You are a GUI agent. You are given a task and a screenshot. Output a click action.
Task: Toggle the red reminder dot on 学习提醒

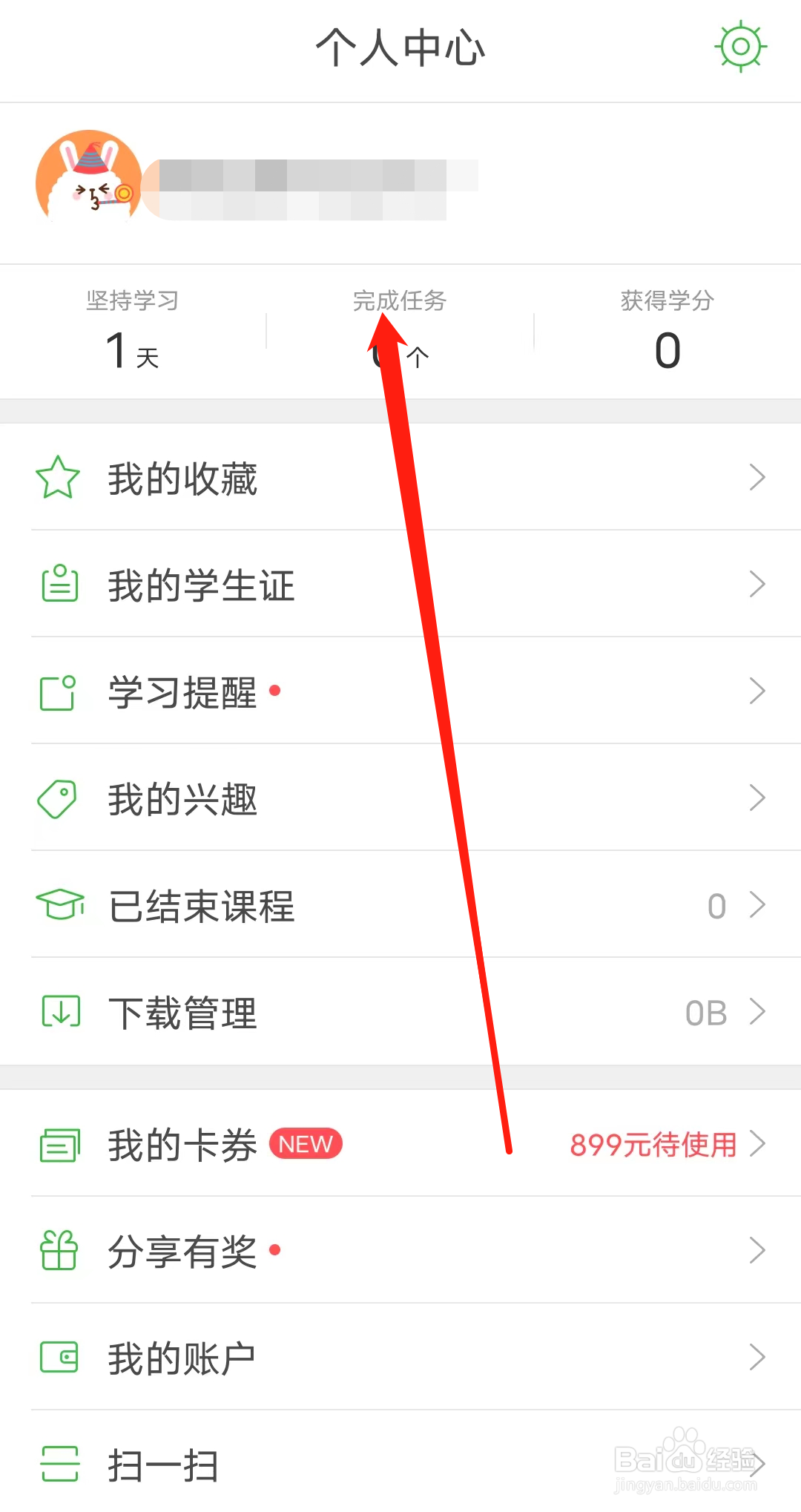point(276,691)
